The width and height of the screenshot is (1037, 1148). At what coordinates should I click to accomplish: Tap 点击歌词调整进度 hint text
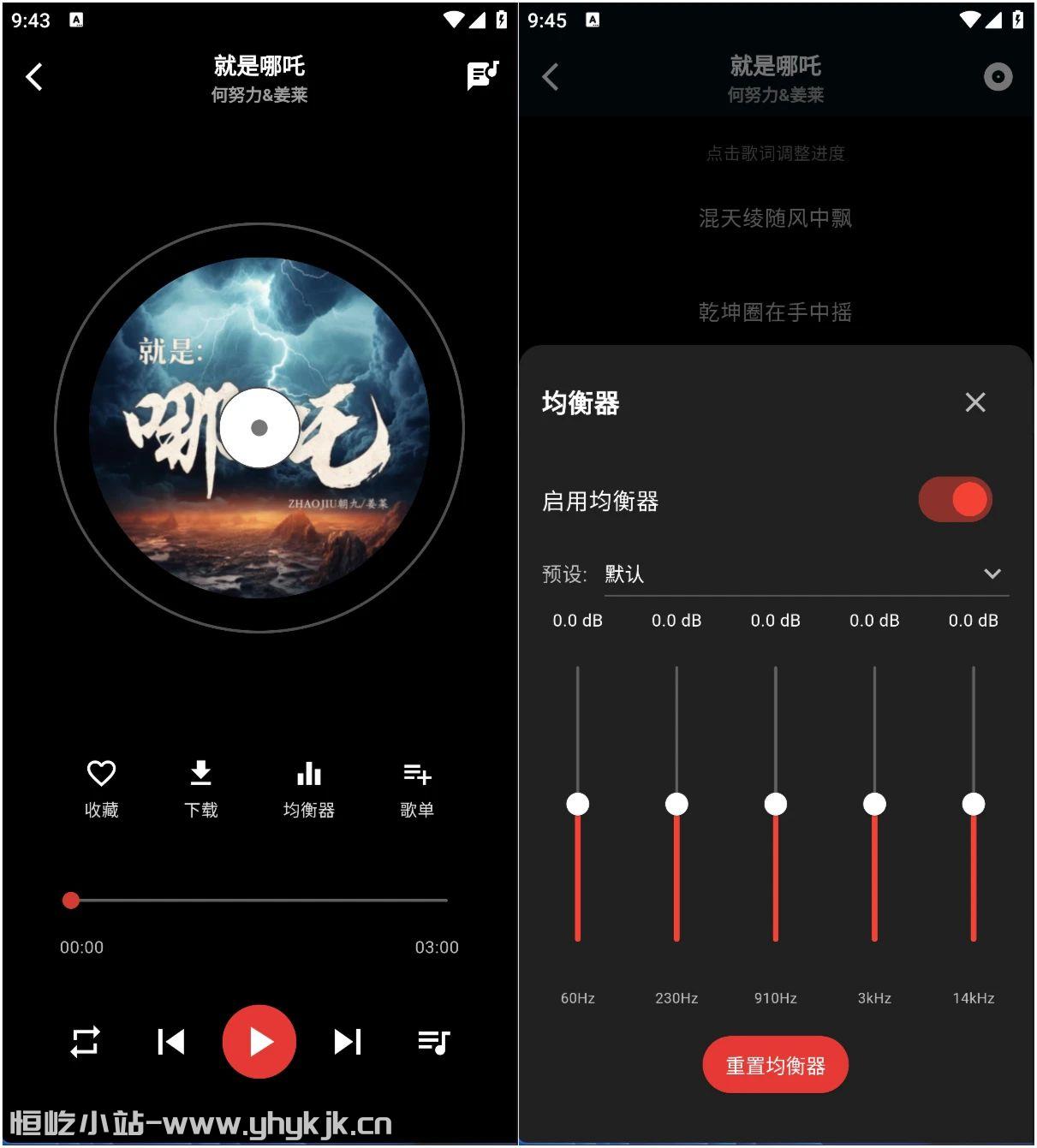[x=775, y=154]
